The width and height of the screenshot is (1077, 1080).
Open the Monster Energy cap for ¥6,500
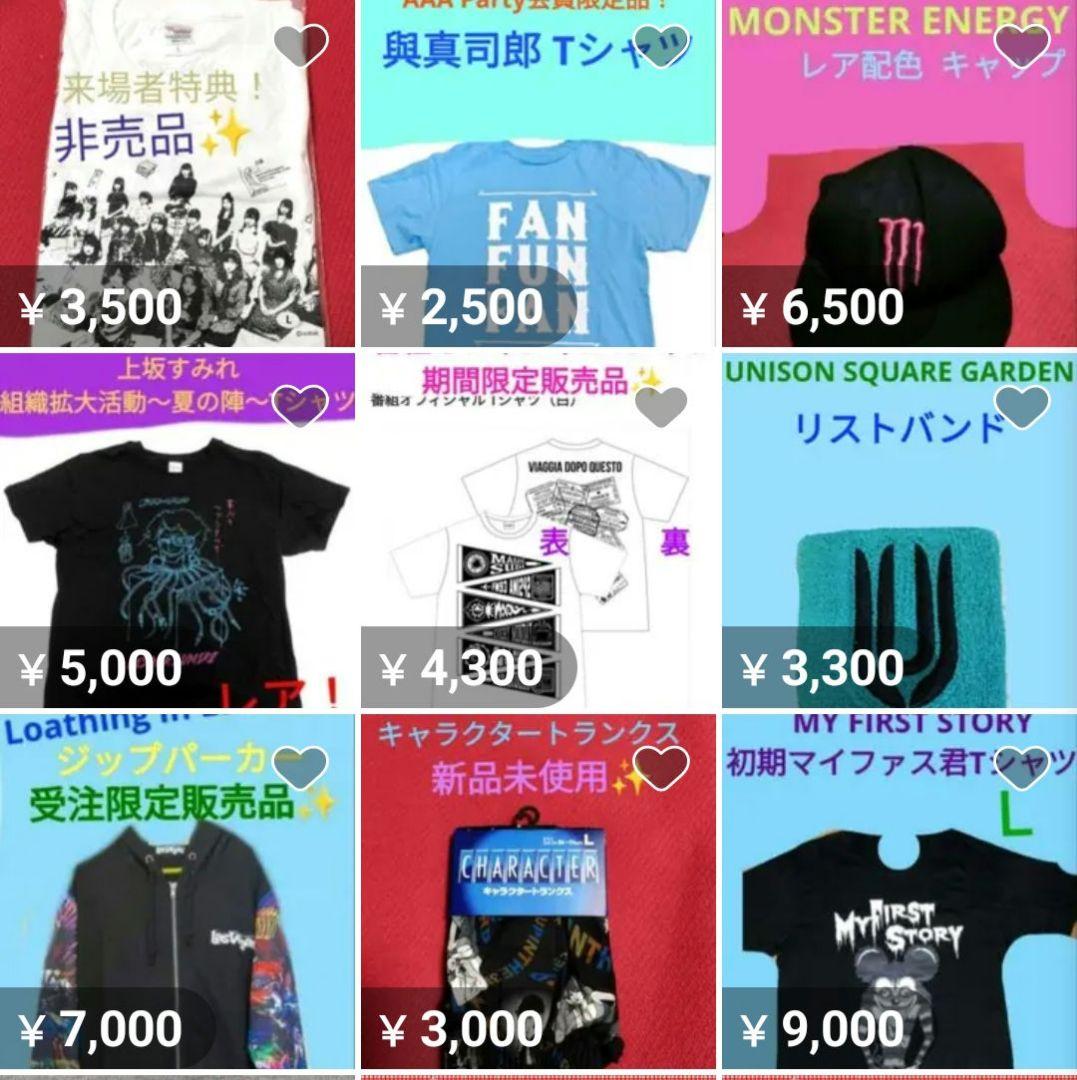point(897,200)
